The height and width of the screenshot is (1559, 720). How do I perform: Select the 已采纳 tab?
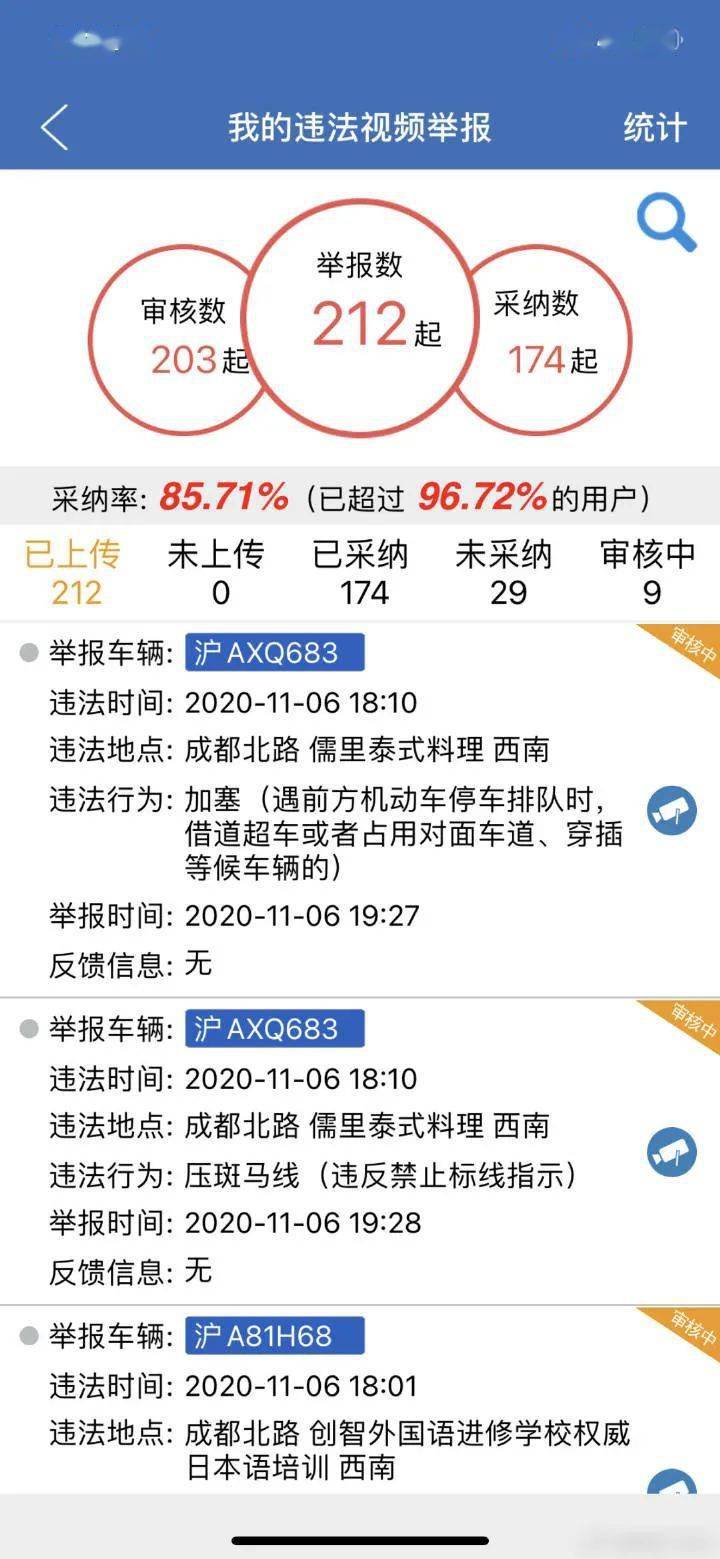[x=362, y=573]
